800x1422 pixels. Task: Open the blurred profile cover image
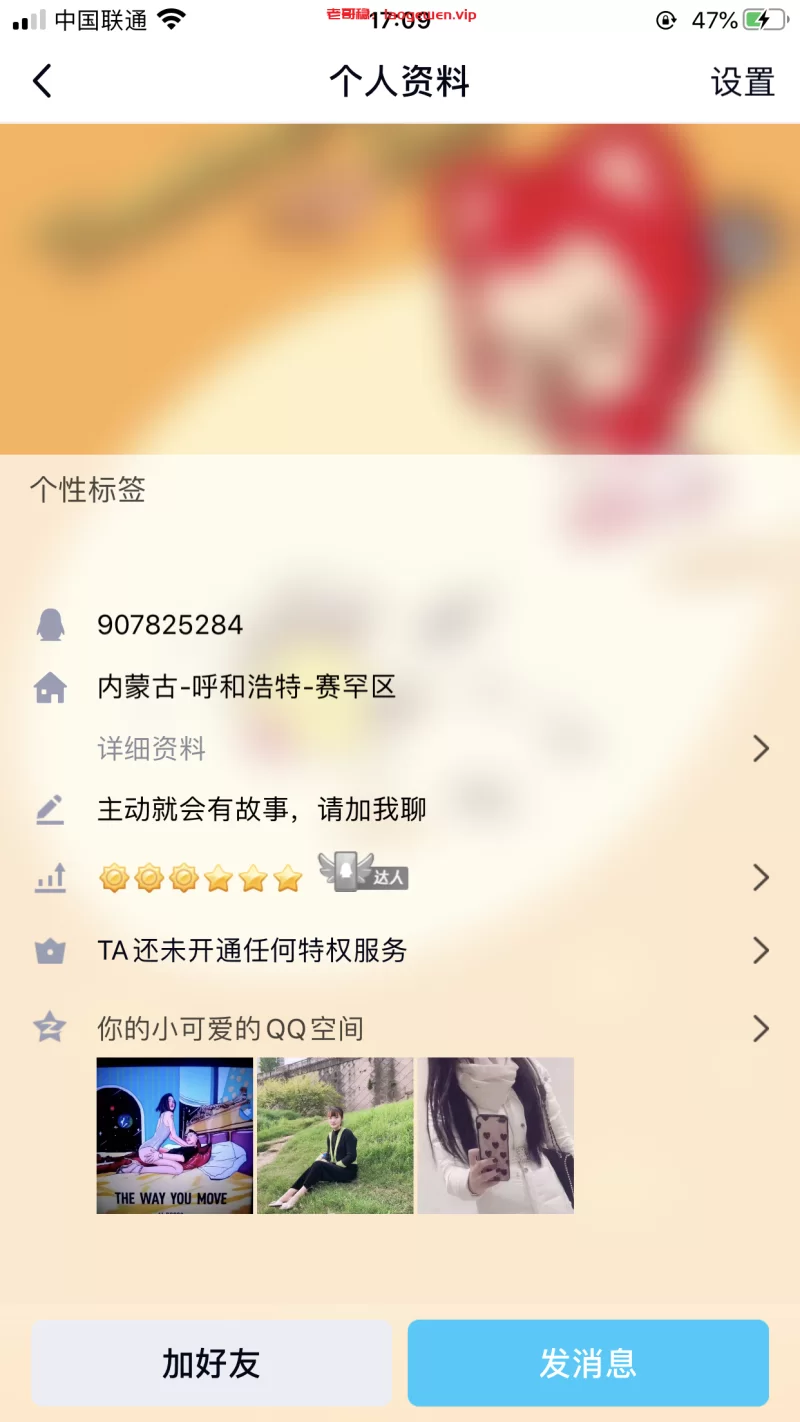pos(400,290)
